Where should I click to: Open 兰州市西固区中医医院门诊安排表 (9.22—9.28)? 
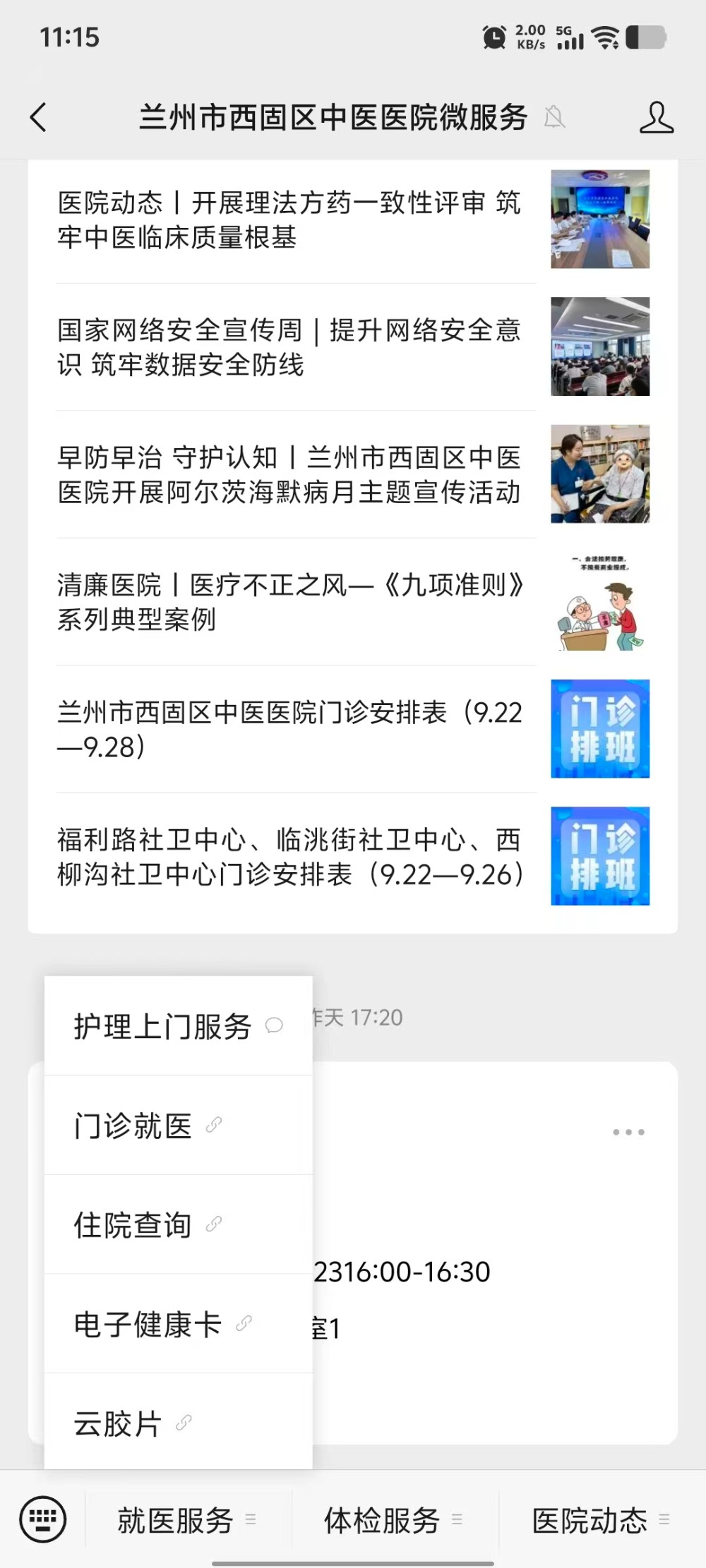(x=289, y=729)
